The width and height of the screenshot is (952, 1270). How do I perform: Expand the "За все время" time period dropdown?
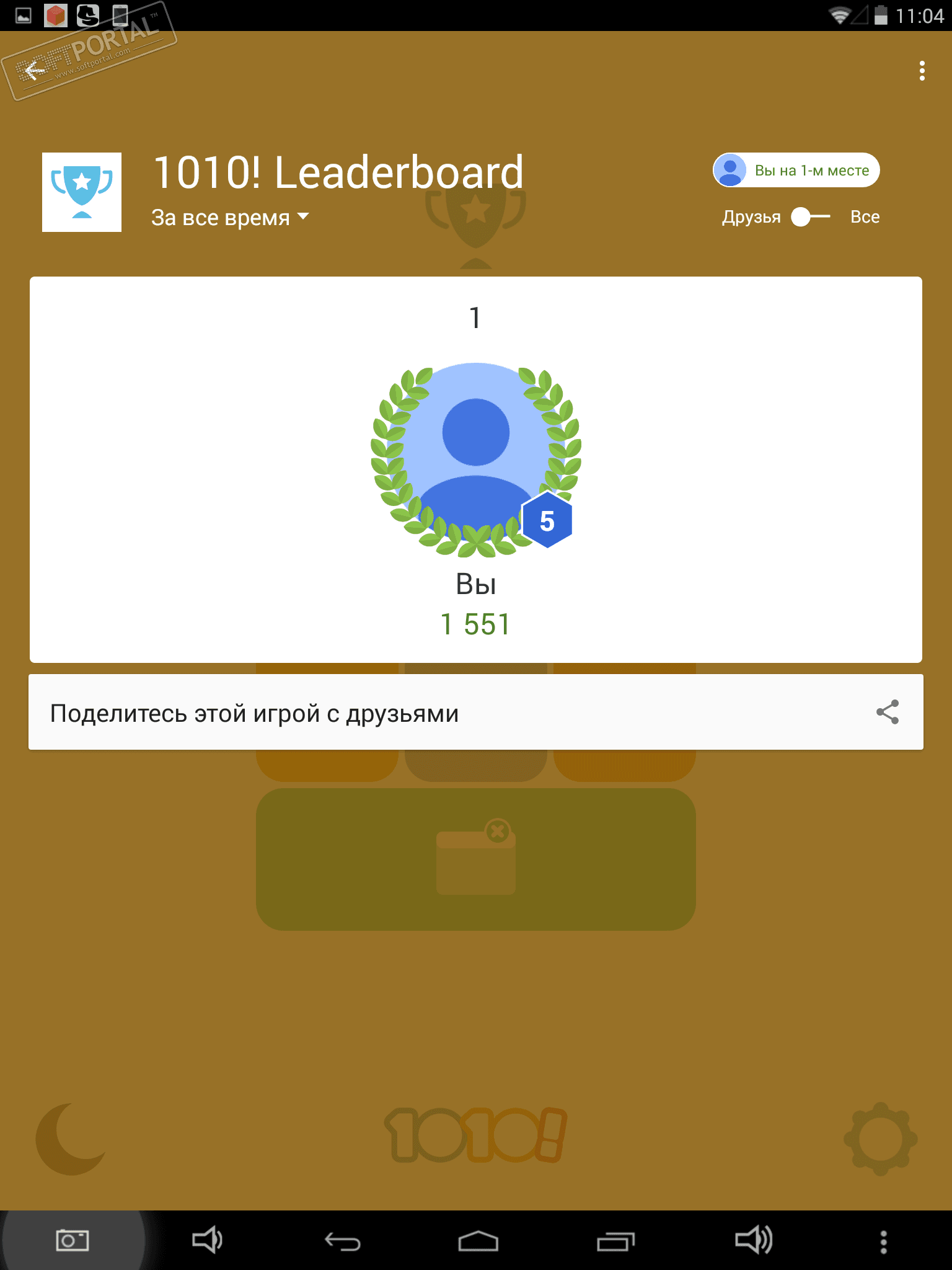(x=230, y=218)
